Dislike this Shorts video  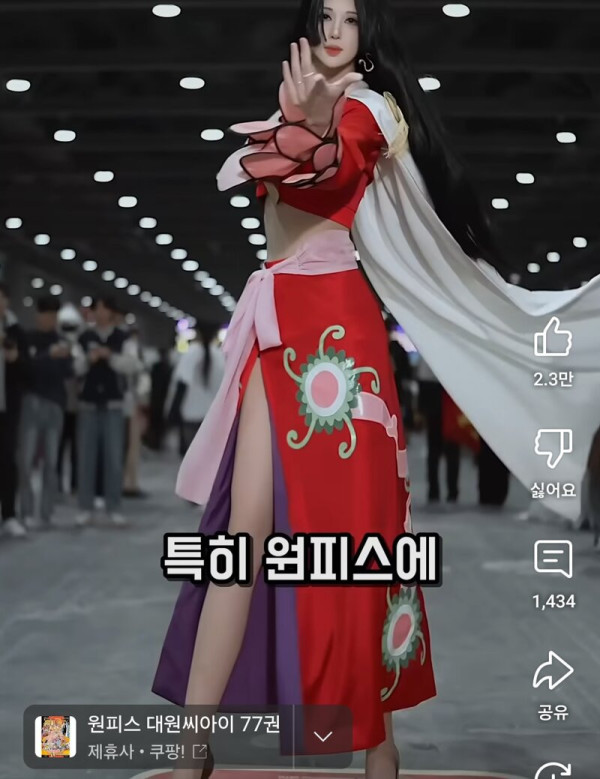click(553, 450)
